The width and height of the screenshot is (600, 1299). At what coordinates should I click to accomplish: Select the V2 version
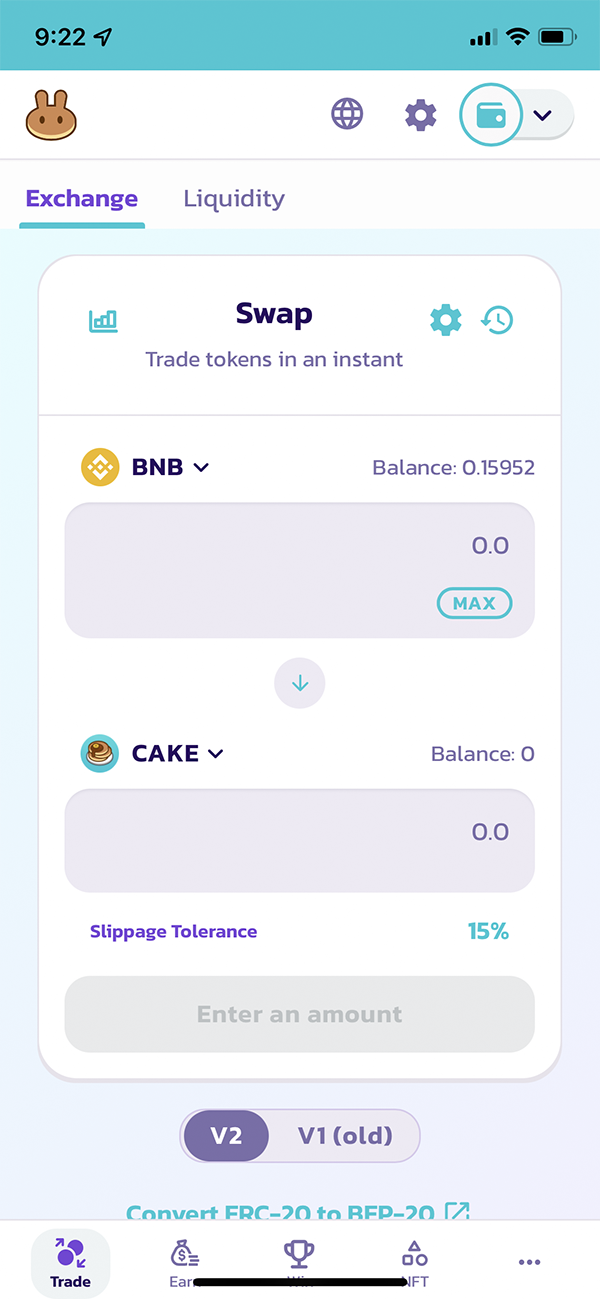[226, 1136]
